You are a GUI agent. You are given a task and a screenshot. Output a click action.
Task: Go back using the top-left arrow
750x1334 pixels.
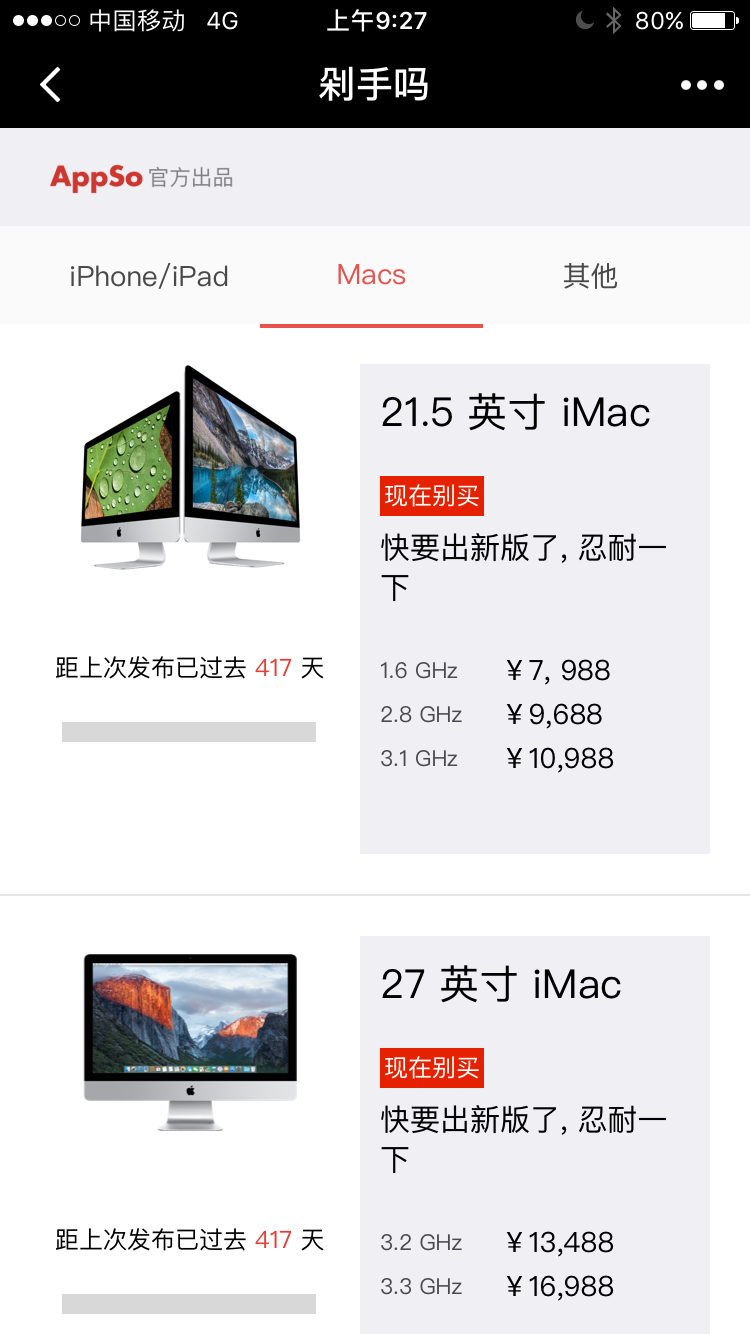(50, 85)
